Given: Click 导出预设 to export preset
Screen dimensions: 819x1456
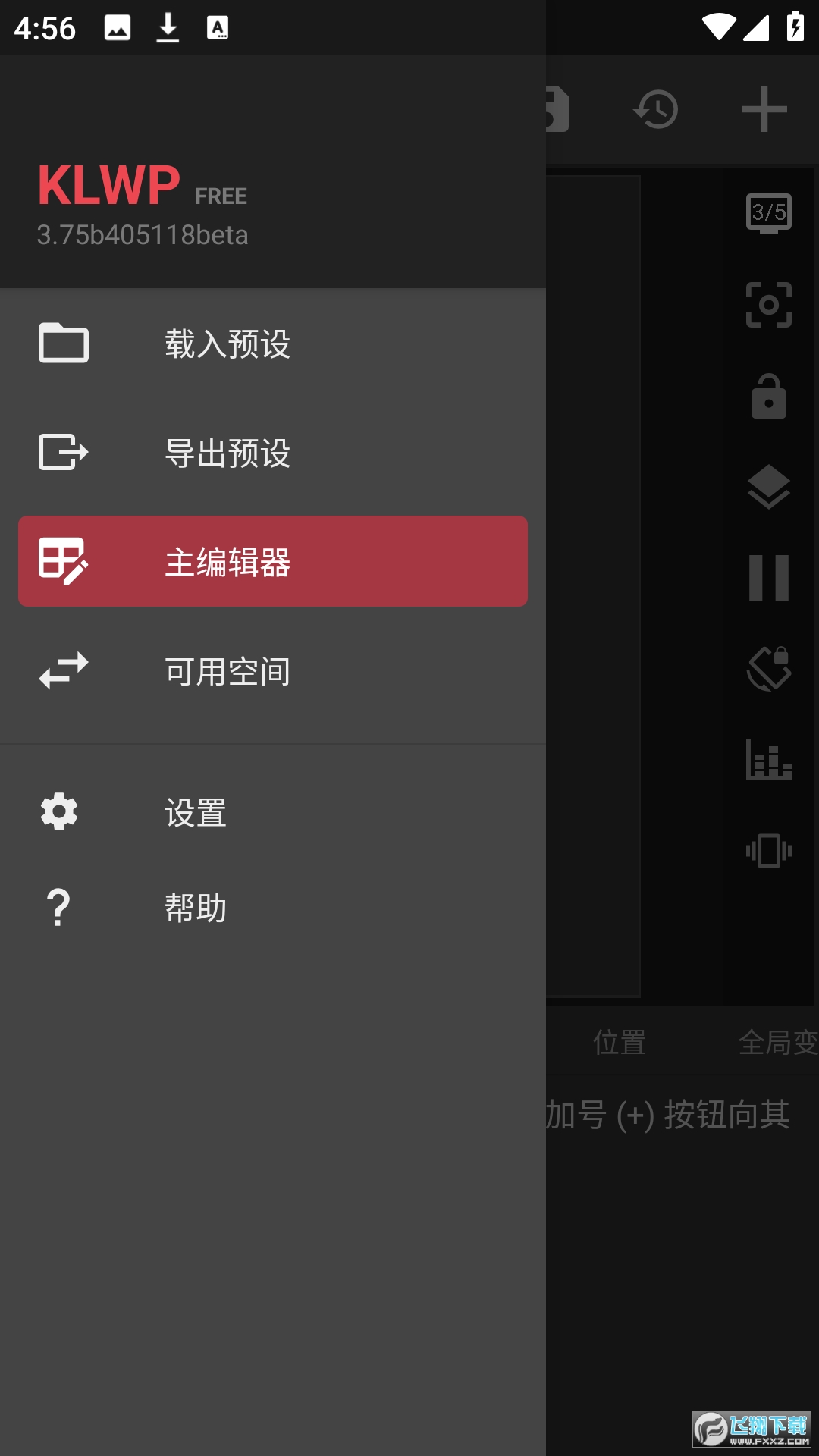Looking at the screenshot, I should click(226, 453).
